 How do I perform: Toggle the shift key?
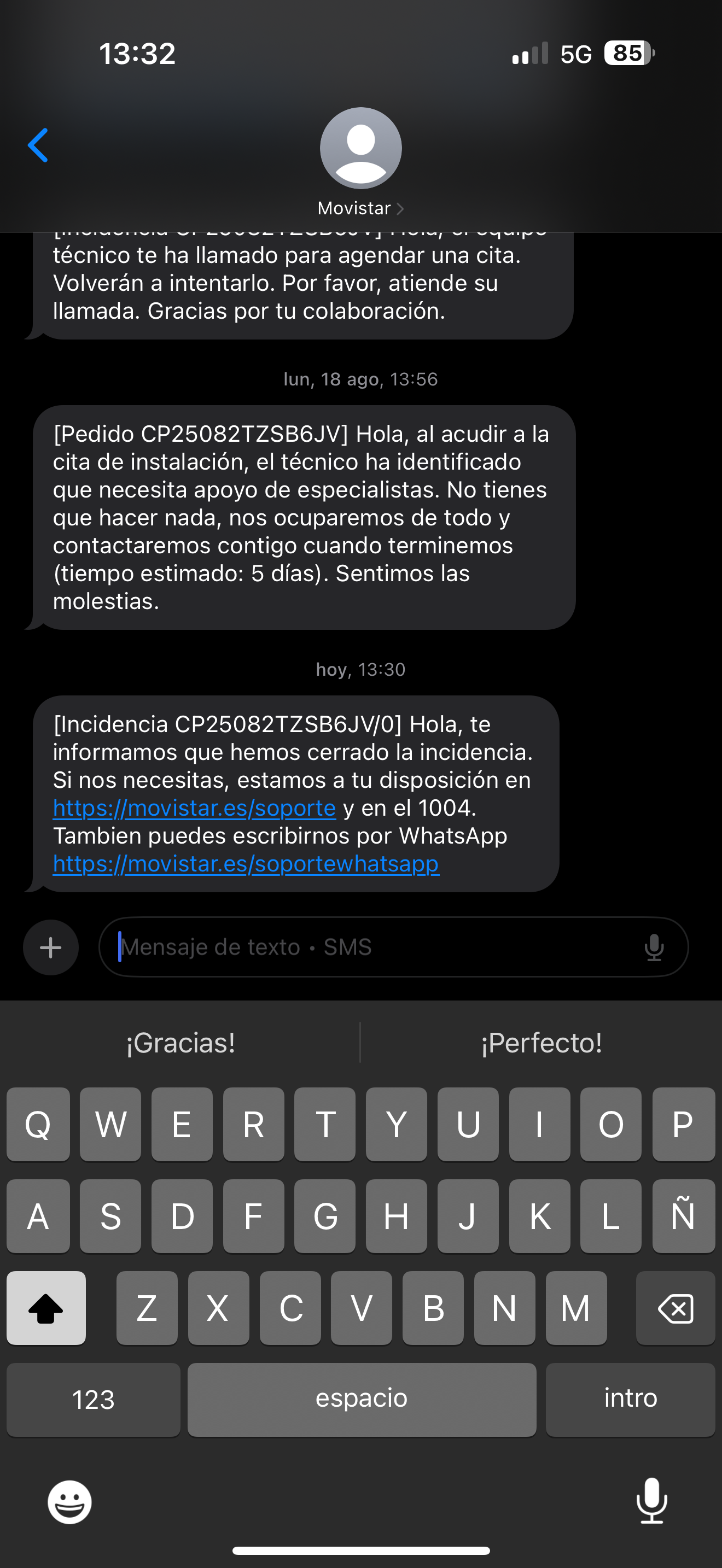click(46, 1308)
